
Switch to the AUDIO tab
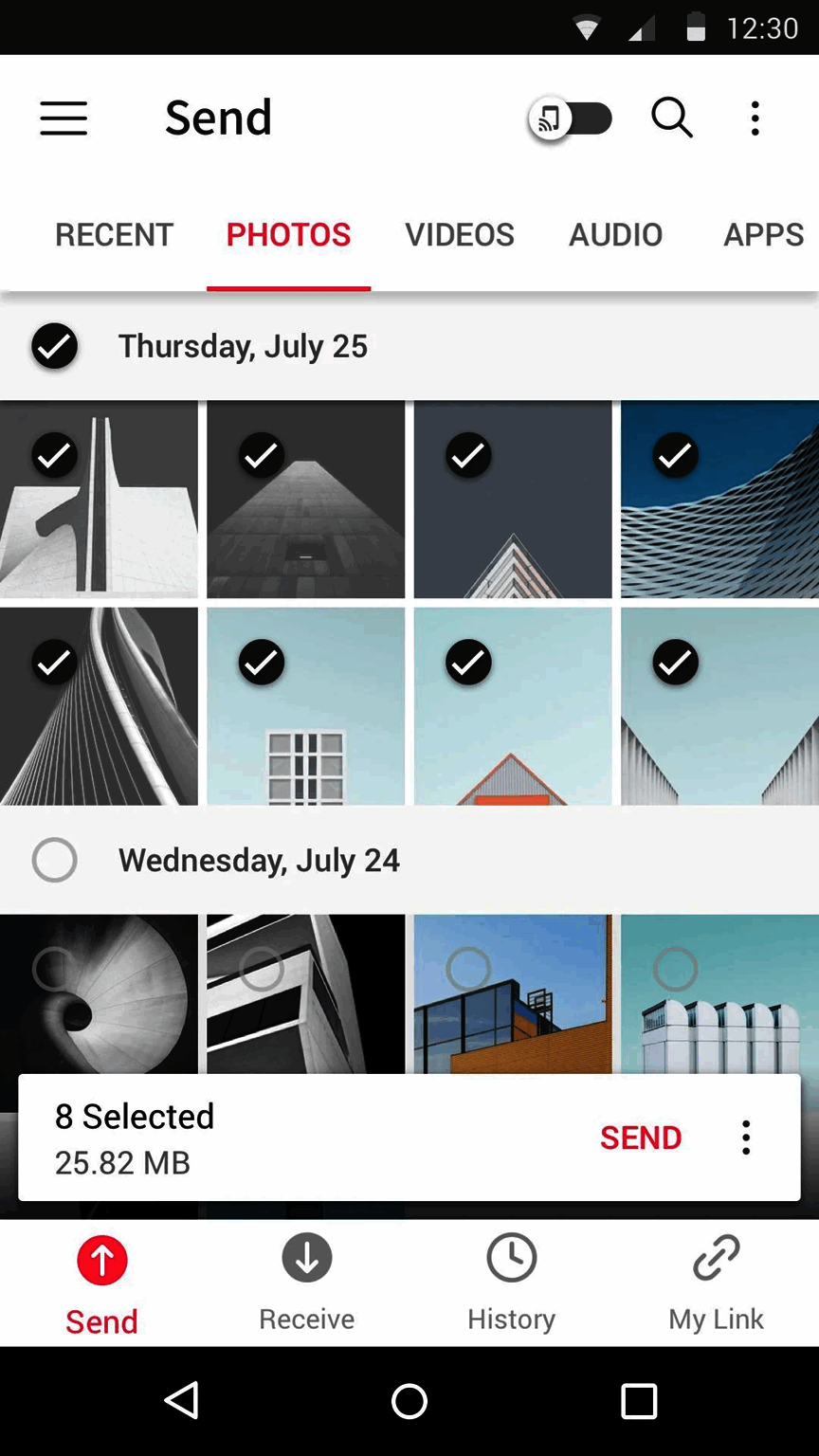point(615,235)
